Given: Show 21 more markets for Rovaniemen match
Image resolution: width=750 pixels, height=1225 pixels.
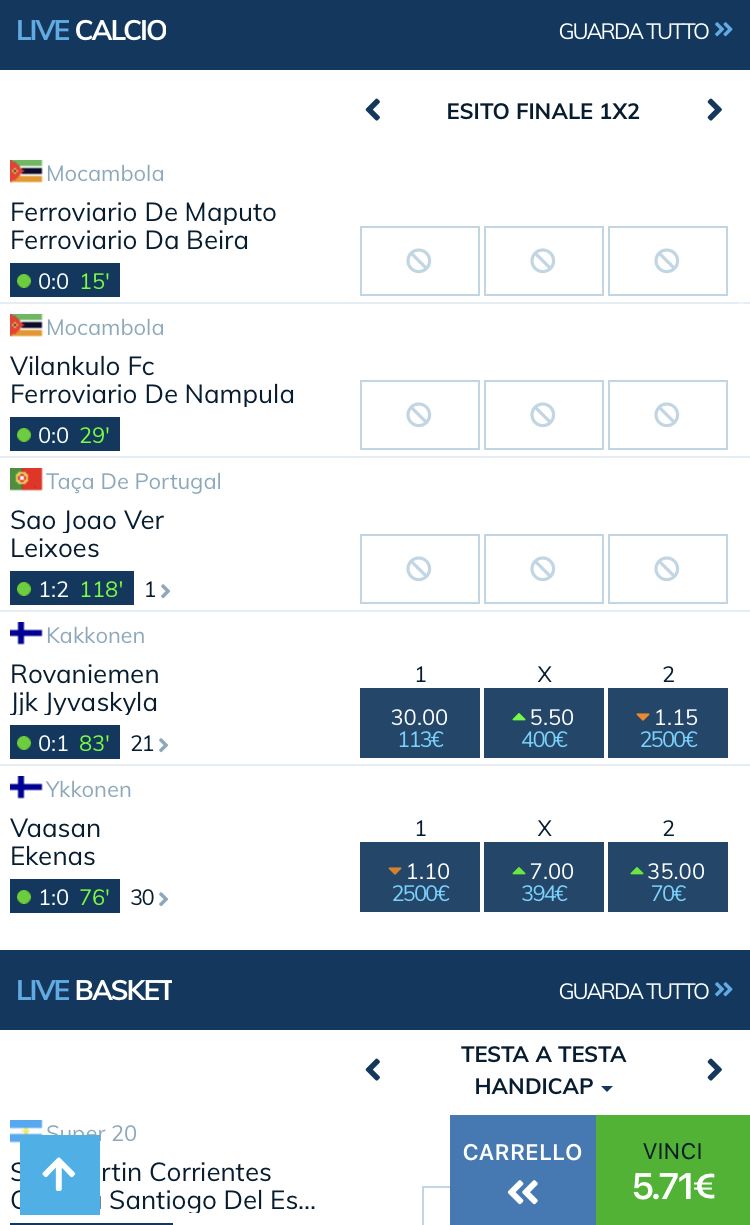Looking at the screenshot, I should tap(150, 743).
